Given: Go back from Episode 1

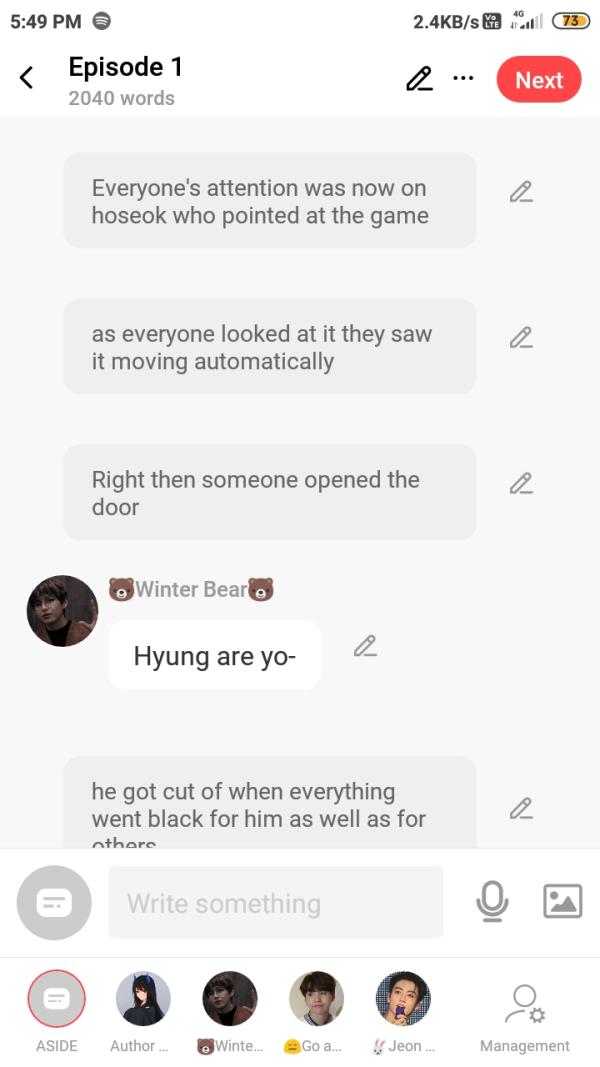Looking at the screenshot, I should [27, 78].
